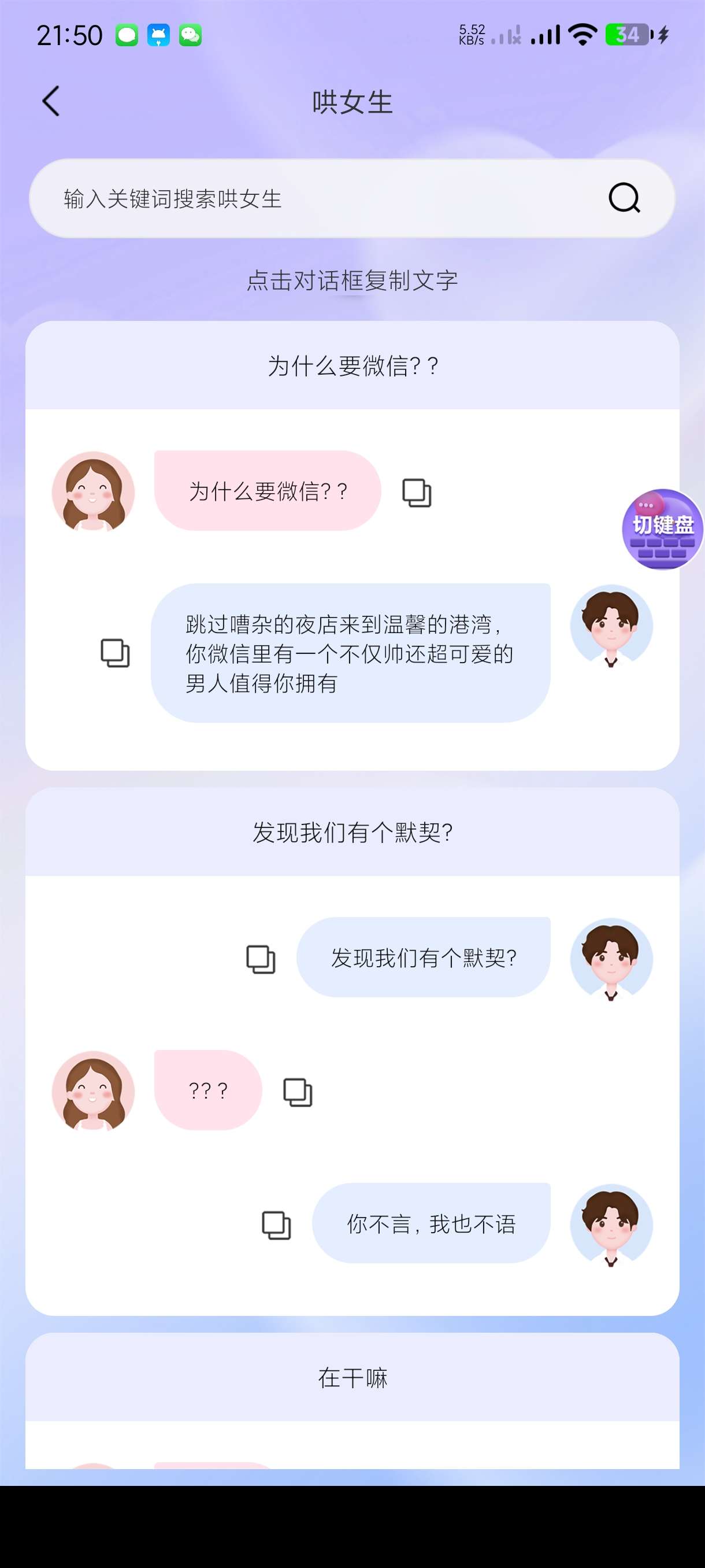The height and width of the screenshot is (1568, 705).
Task: Go back from the 哄女生 page
Action: pyautogui.click(x=51, y=101)
